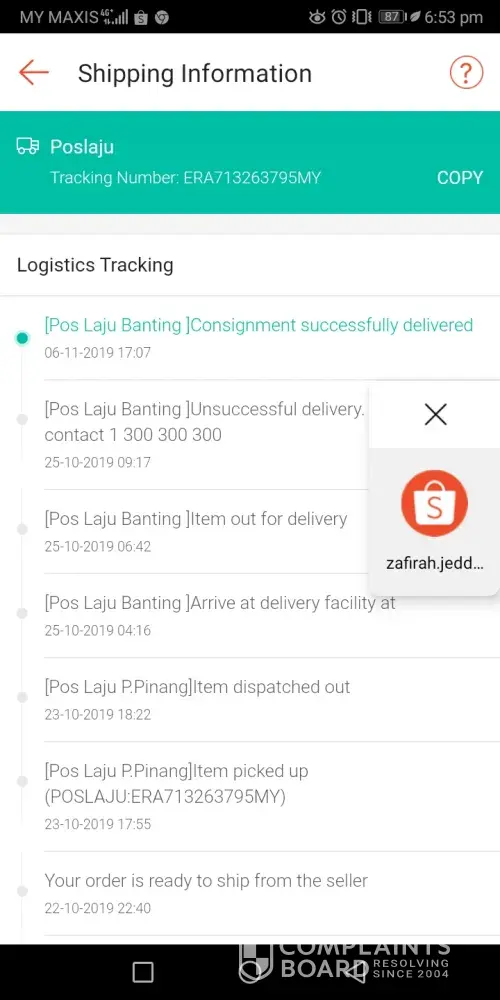Open the zafirah.jedd Shopee shortcut

click(x=434, y=520)
